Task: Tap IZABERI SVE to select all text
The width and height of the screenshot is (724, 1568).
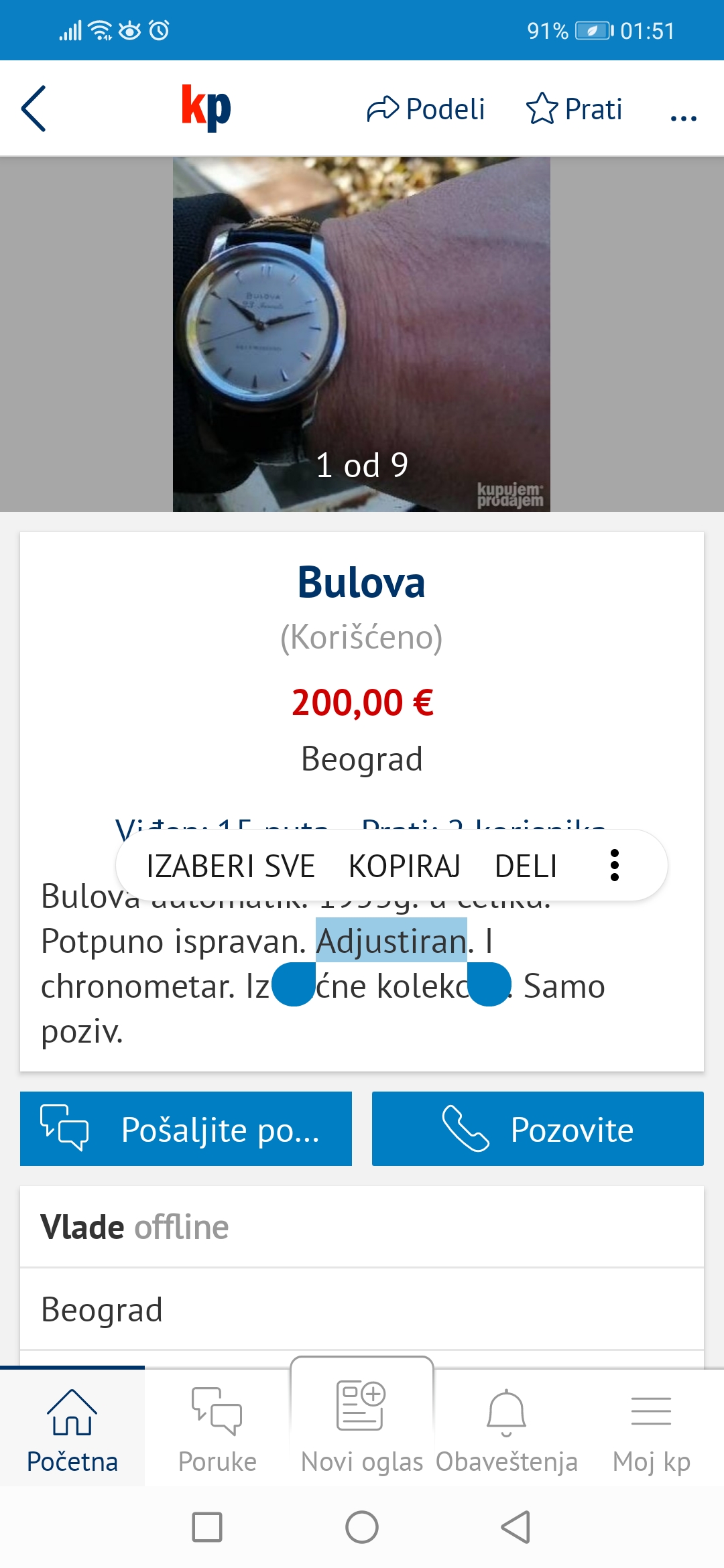Action: (231, 866)
